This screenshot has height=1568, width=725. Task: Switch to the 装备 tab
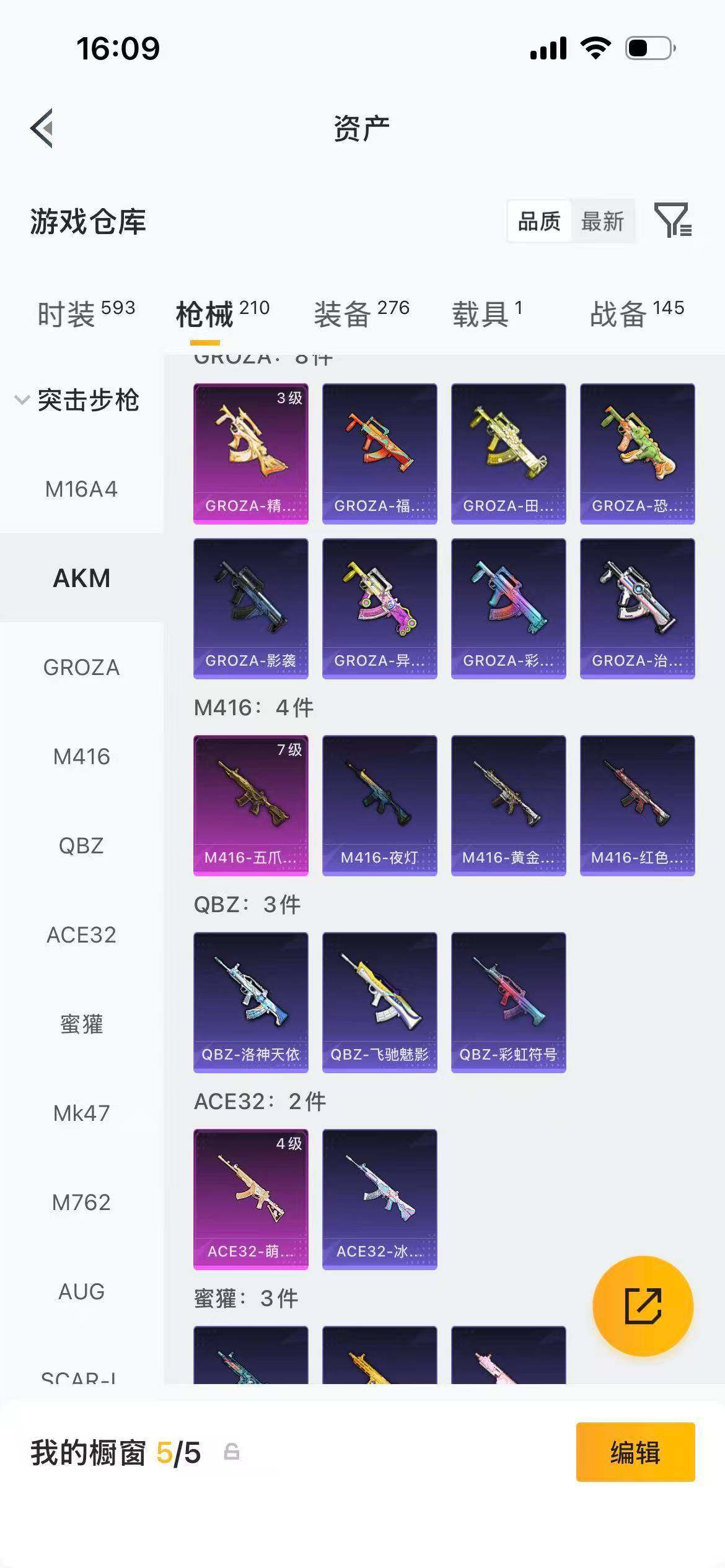pos(361,313)
